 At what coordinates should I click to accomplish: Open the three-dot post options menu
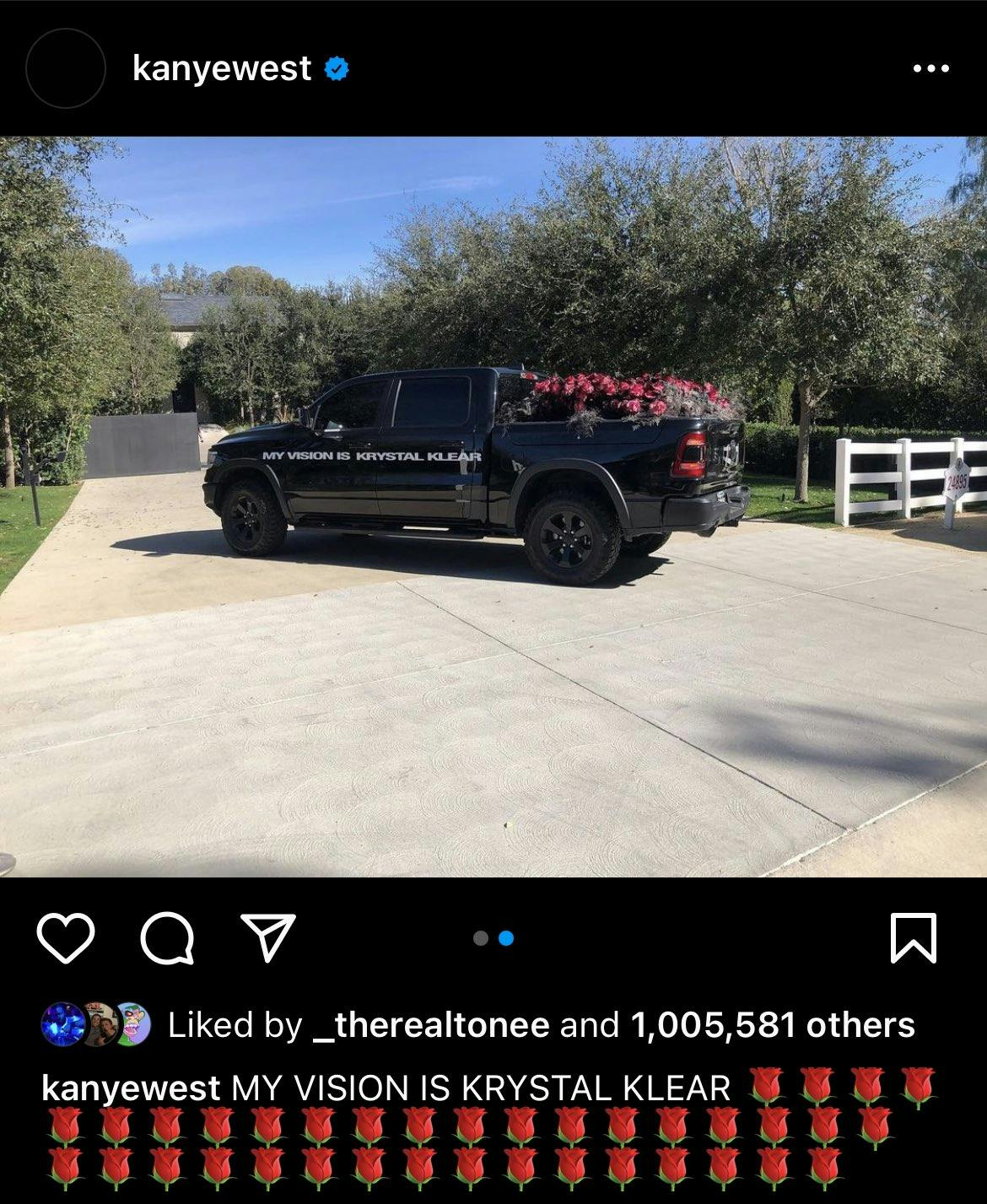930,69
